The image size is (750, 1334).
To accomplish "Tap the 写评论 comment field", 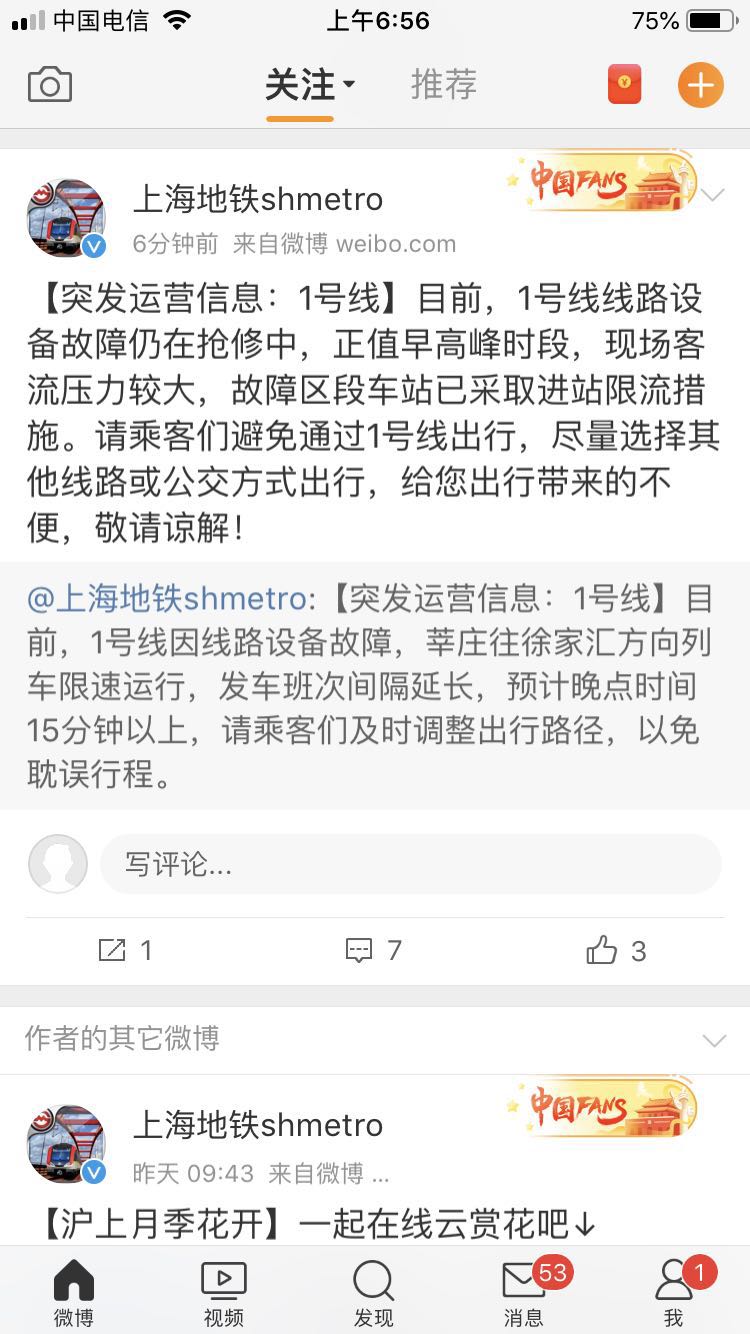I will point(410,864).
